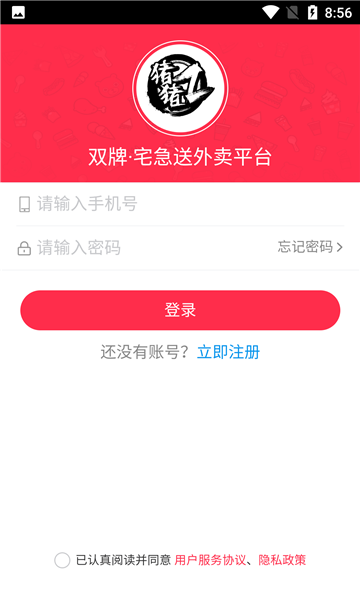Open the 忘记密码 forgot password link
This screenshot has height=600, width=360.
coord(310,247)
